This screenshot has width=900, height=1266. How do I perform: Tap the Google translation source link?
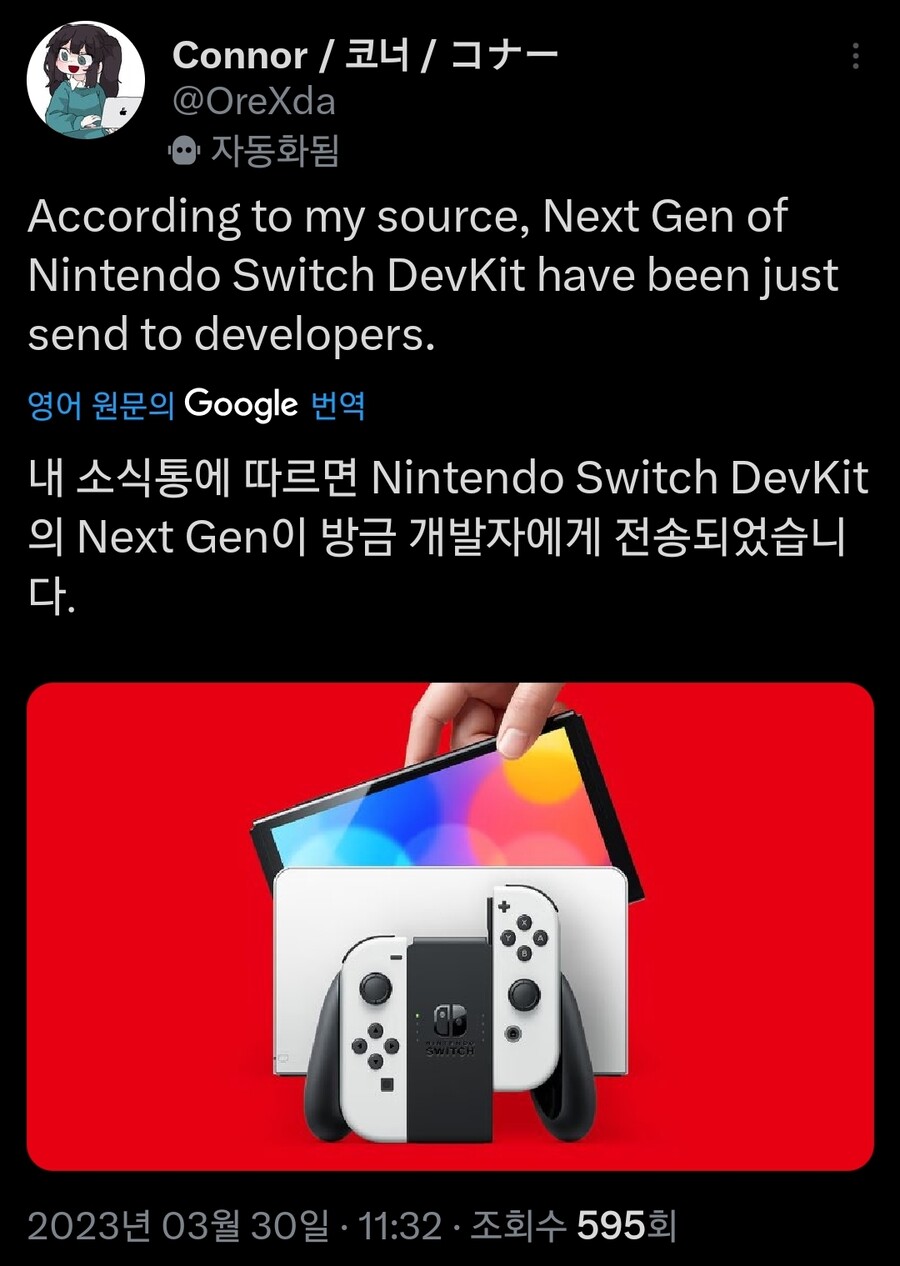197,405
